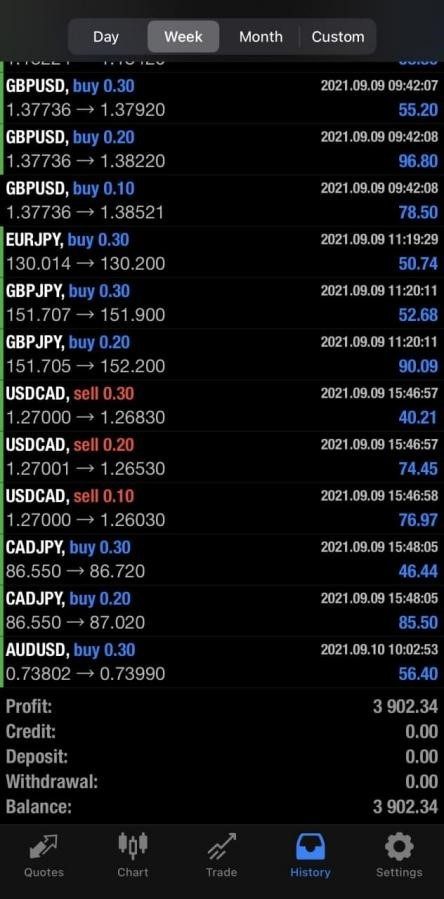Viewport: 444px width, 899px height.
Task: Switch to the Month period filter
Action: (x=260, y=37)
